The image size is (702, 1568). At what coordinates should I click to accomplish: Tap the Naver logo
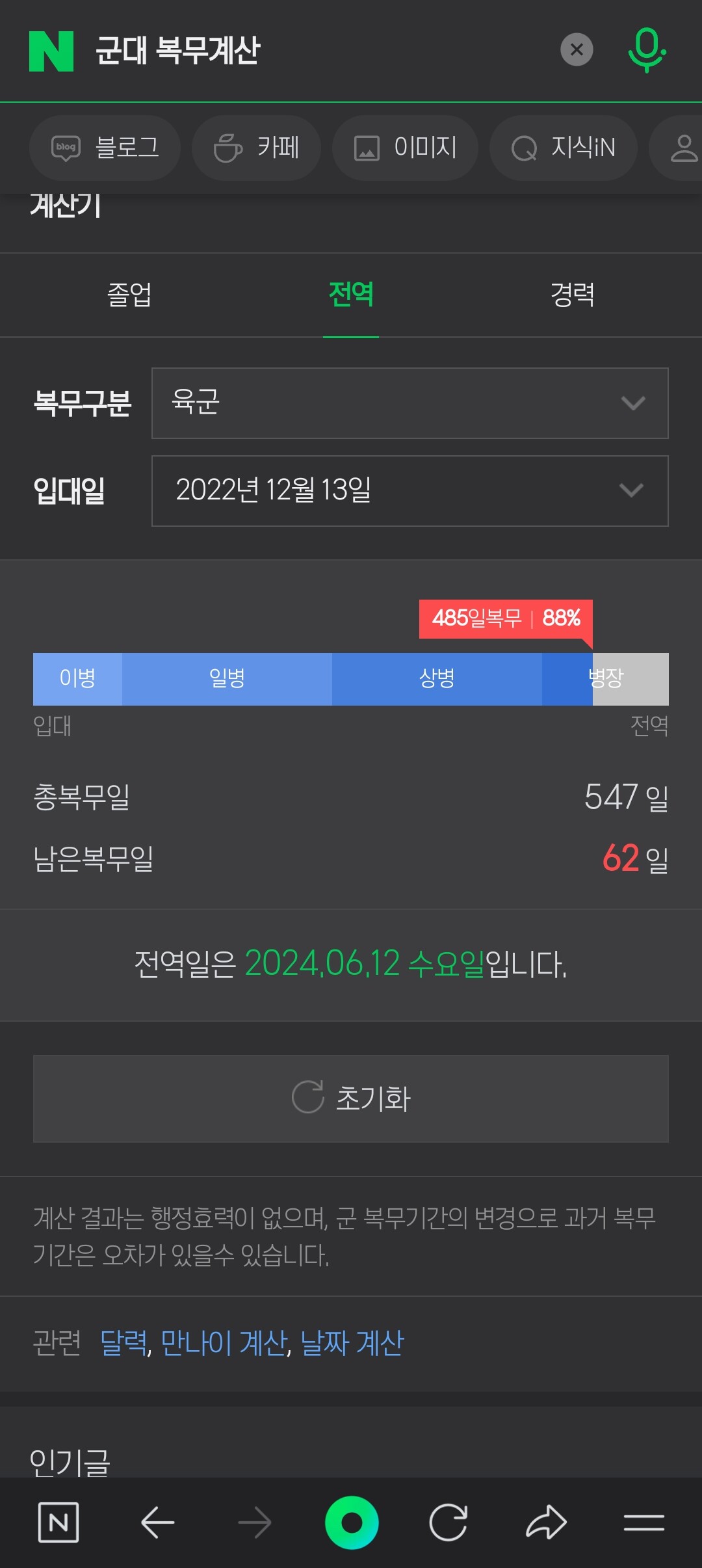51,51
